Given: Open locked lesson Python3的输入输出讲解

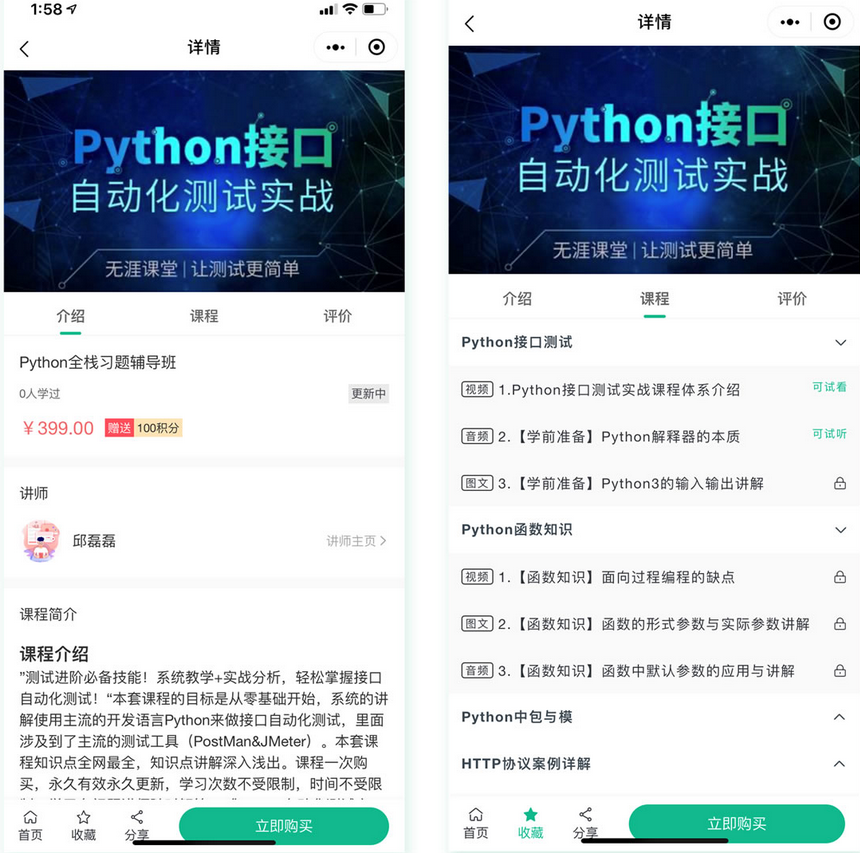Looking at the screenshot, I should pyautogui.click(x=630, y=484).
